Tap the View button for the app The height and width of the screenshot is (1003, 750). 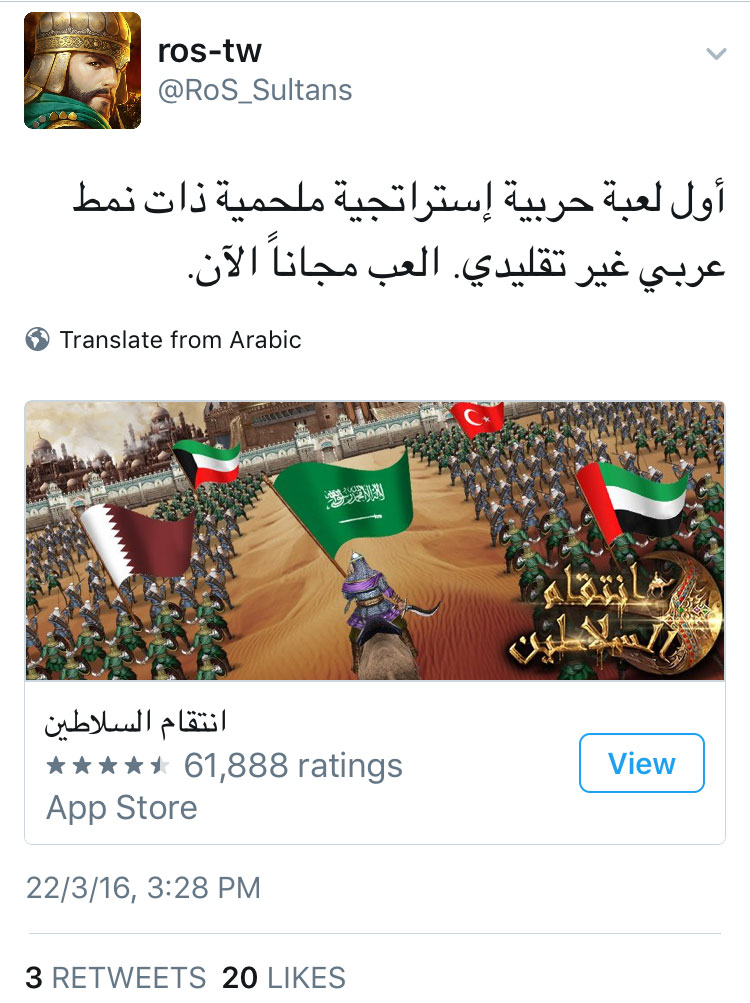pyautogui.click(x=641, y=763)
